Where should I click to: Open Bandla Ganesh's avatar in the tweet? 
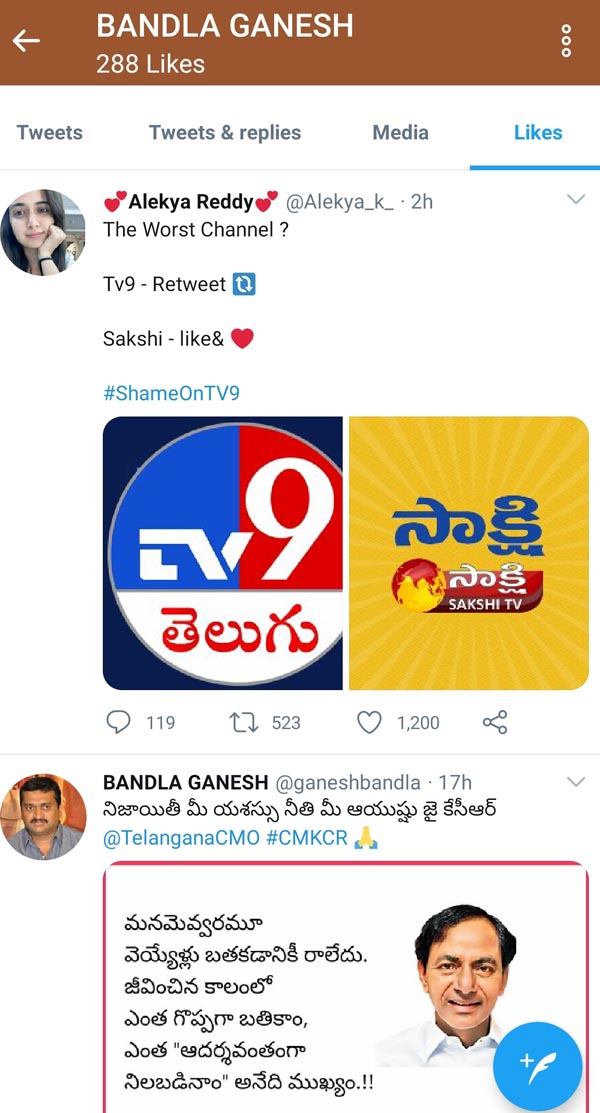(42, 816)
